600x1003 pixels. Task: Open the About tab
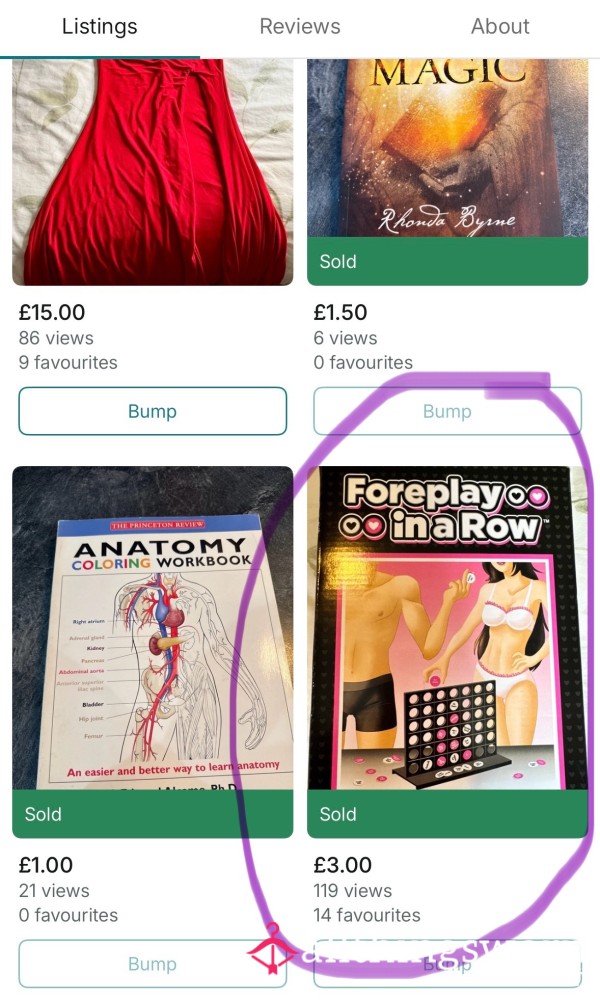(x=500, y=26)
